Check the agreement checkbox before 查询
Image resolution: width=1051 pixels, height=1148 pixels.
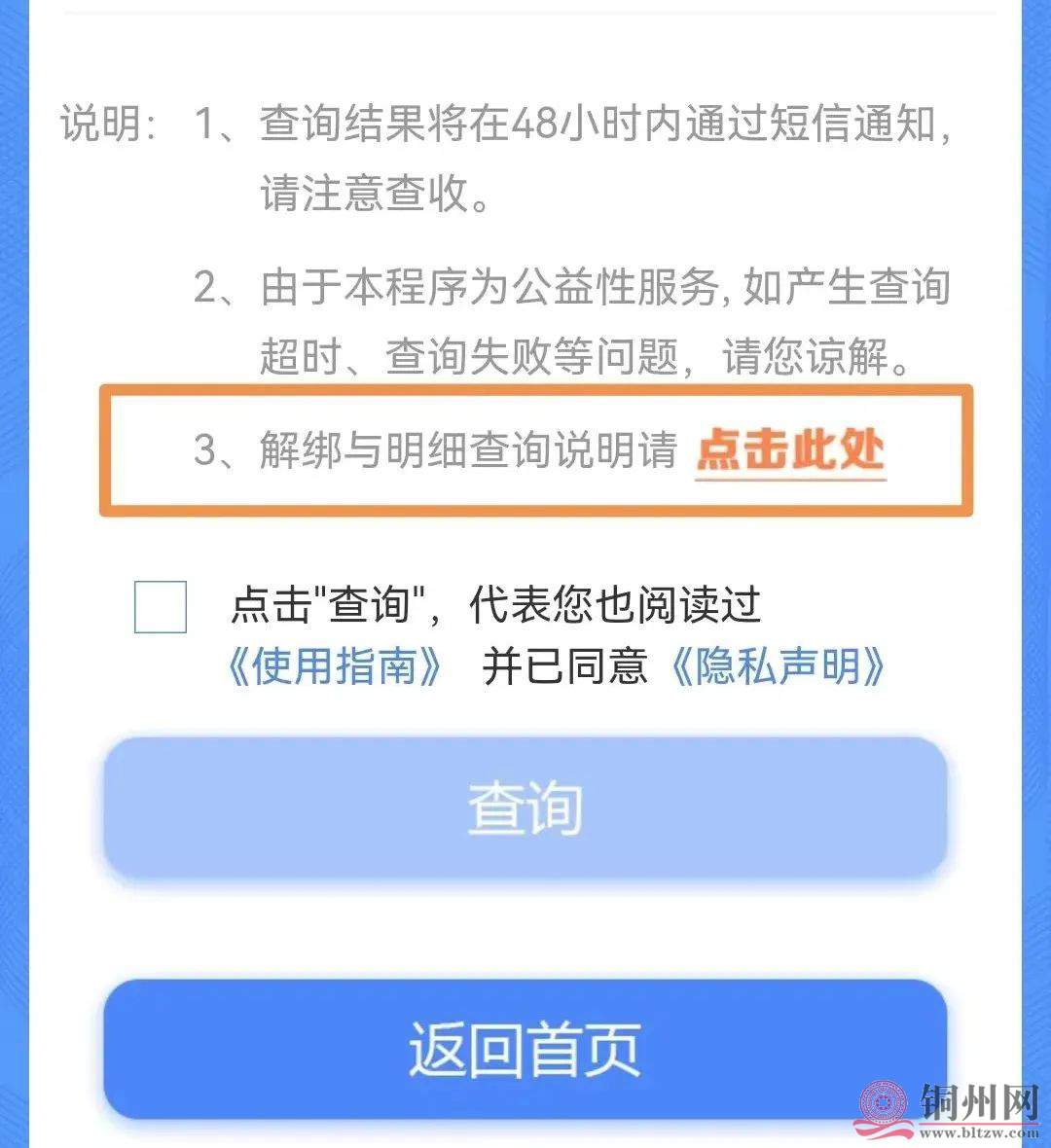pyautogui.click(x=161, y=607)
